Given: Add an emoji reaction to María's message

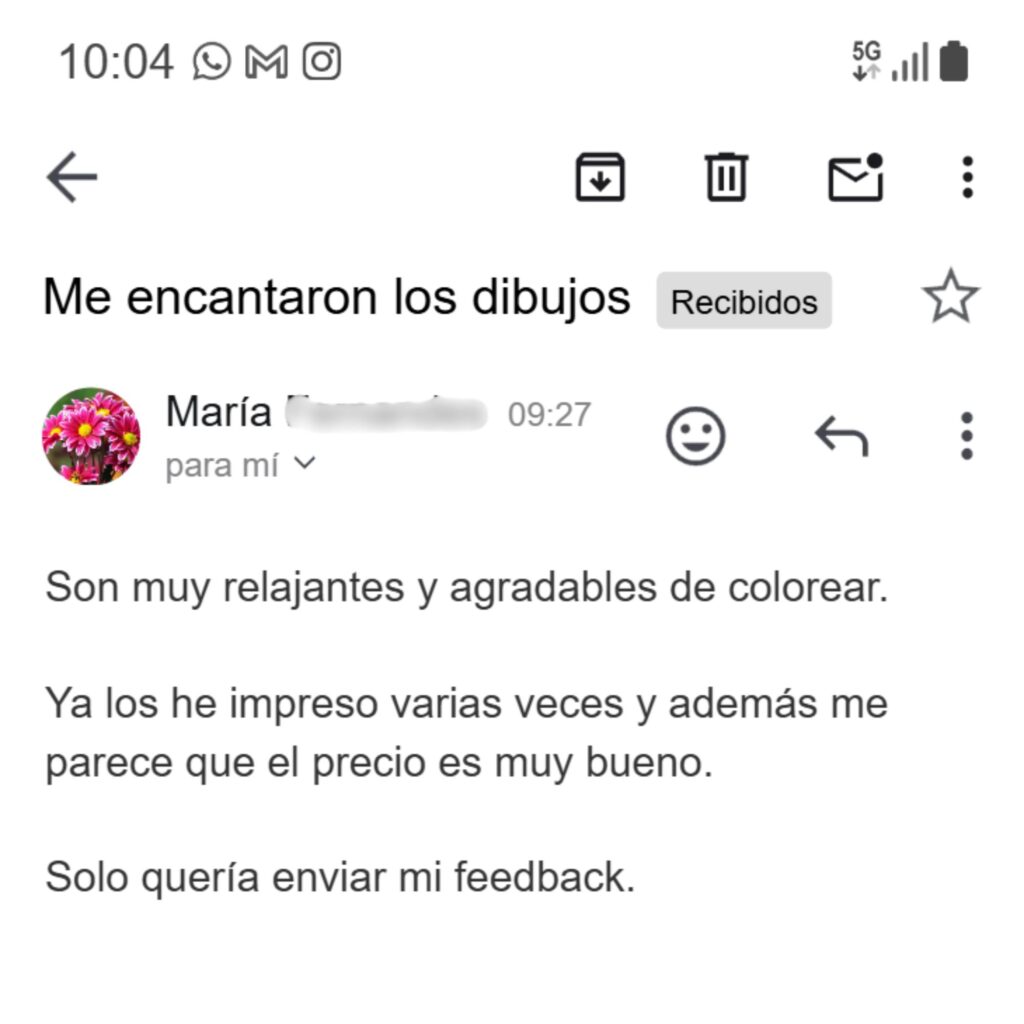Looking at the screenshot, I should click(695, 436).
